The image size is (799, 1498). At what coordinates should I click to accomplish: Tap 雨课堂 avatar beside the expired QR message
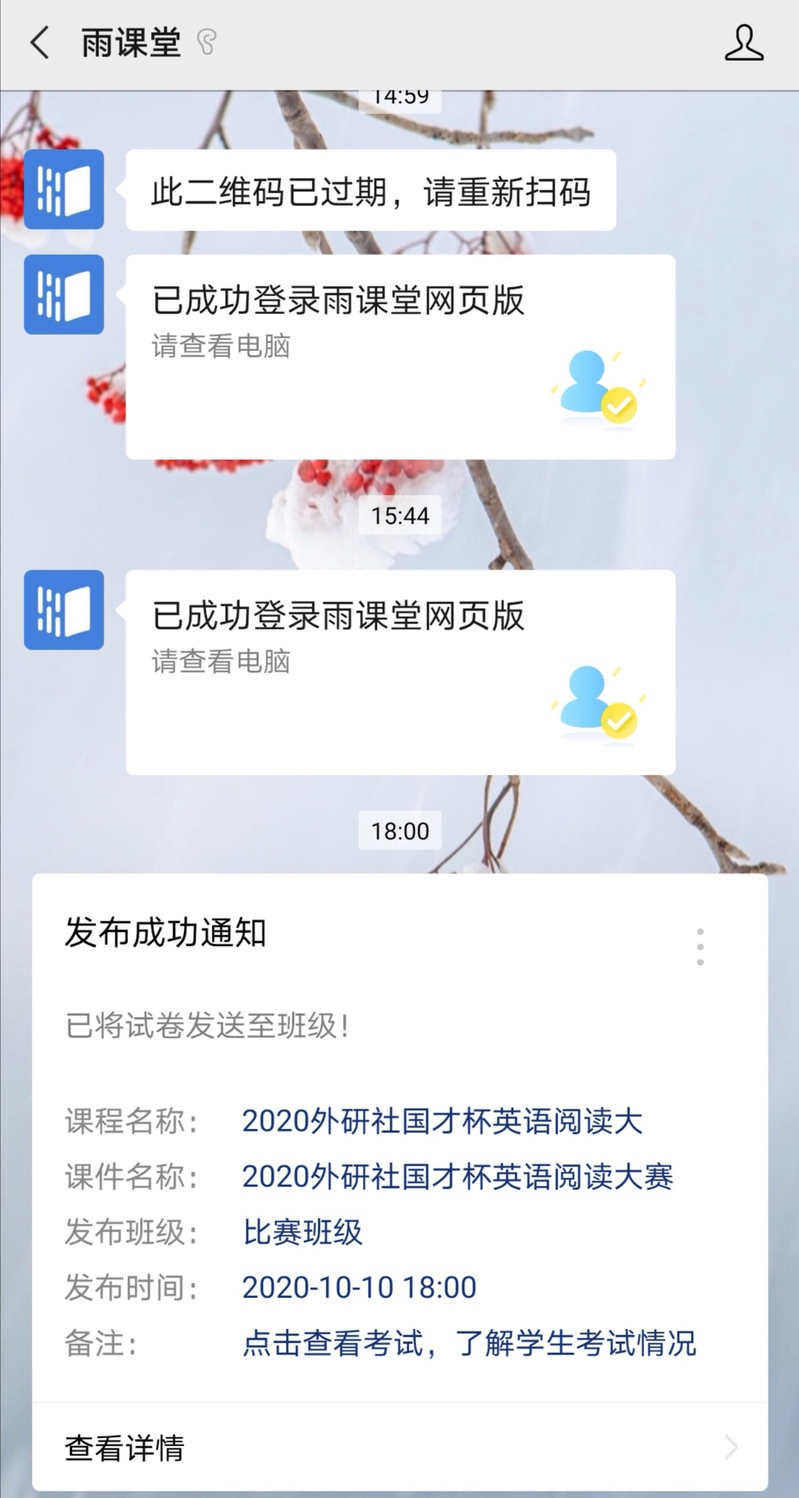pyautogui.click(x=64, y=190)
